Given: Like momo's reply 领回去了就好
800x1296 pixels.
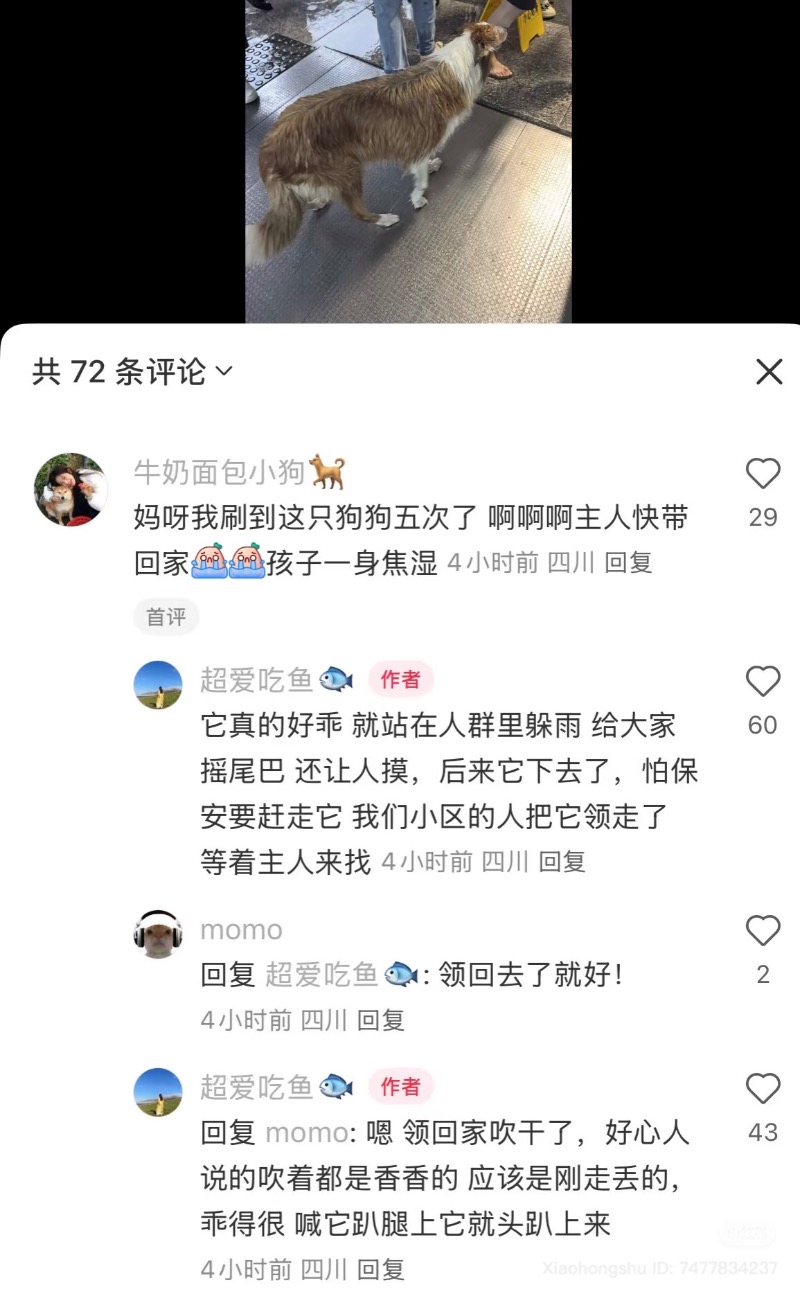Looking at the screenshot, I should click(x=762, y=932).
